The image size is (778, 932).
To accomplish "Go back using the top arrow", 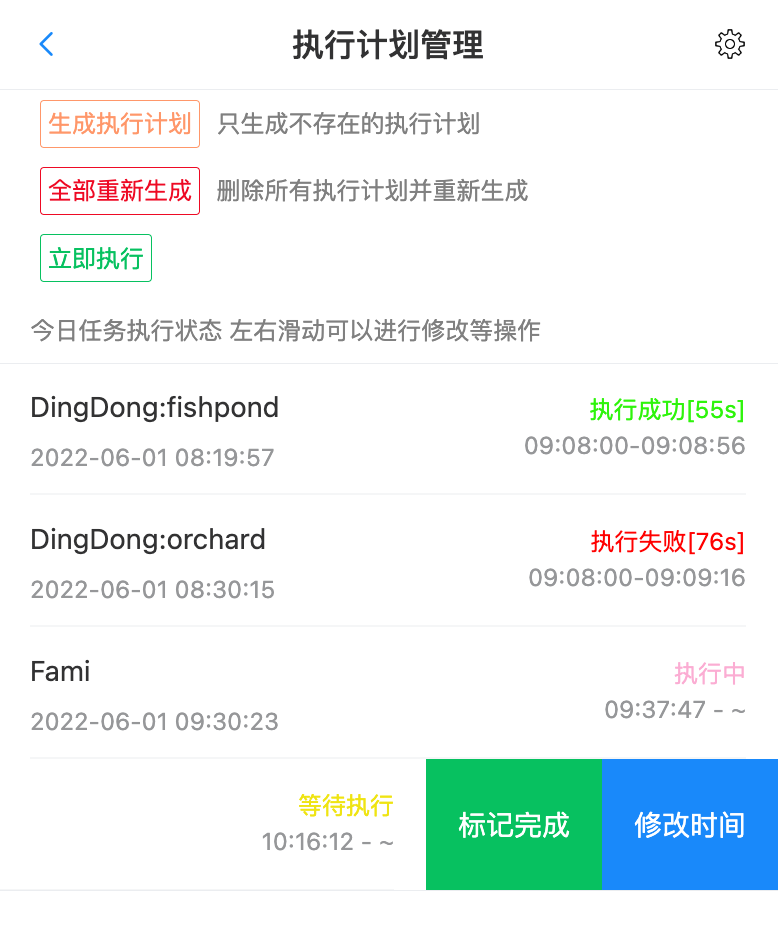I will [46, 44].
